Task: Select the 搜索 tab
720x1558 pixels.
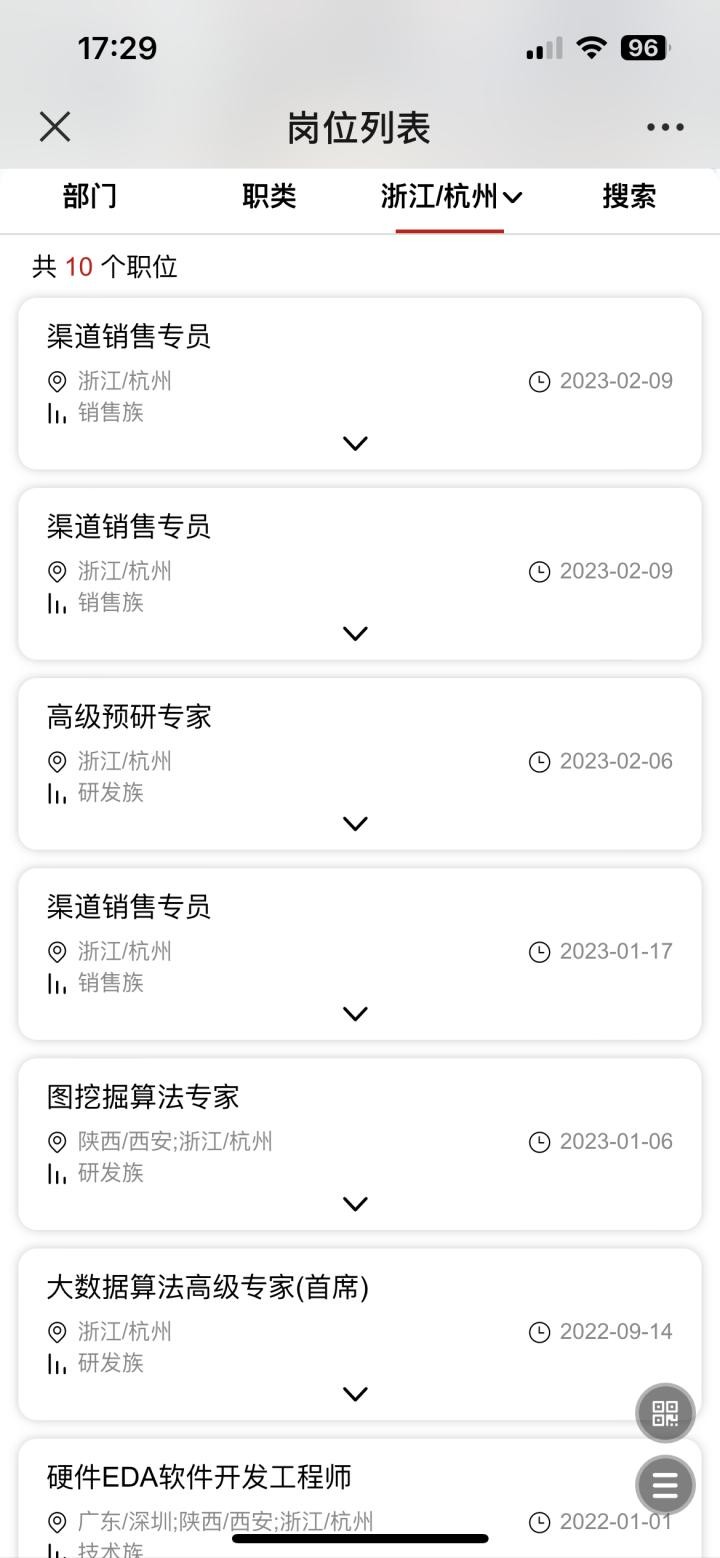Action: click(629, 197)
